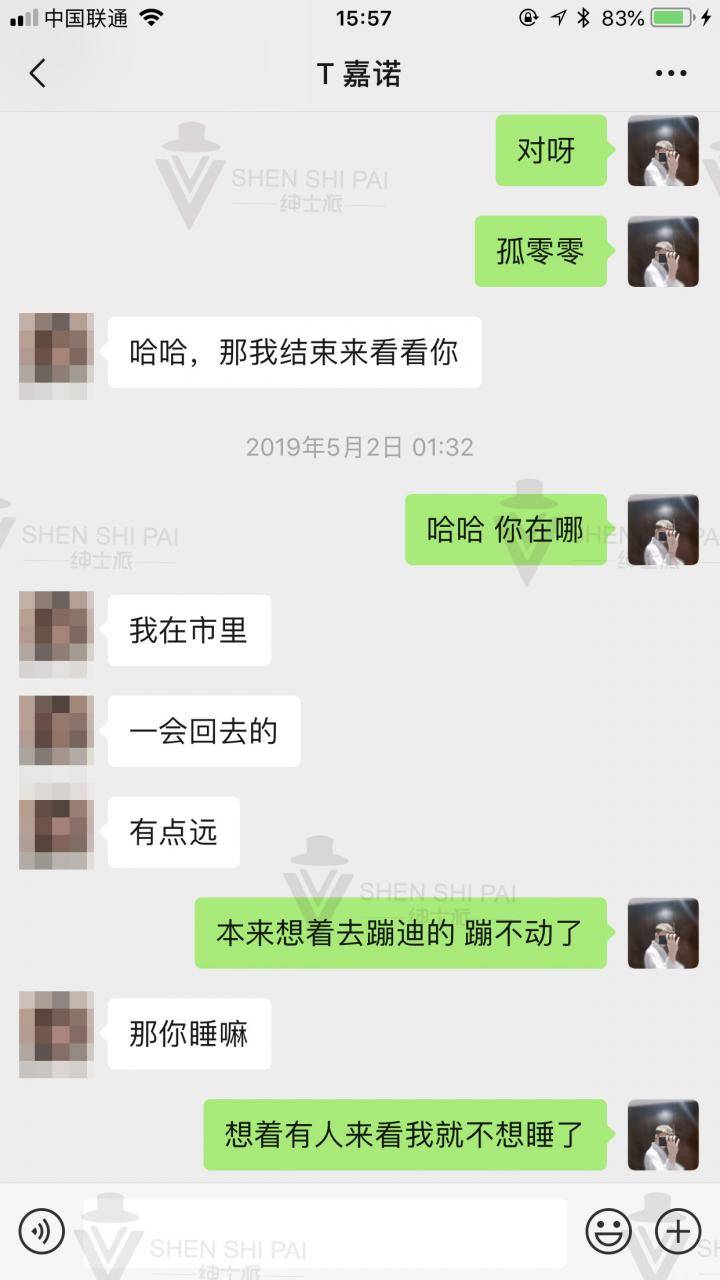Open the chat info overflow menu

670,73
